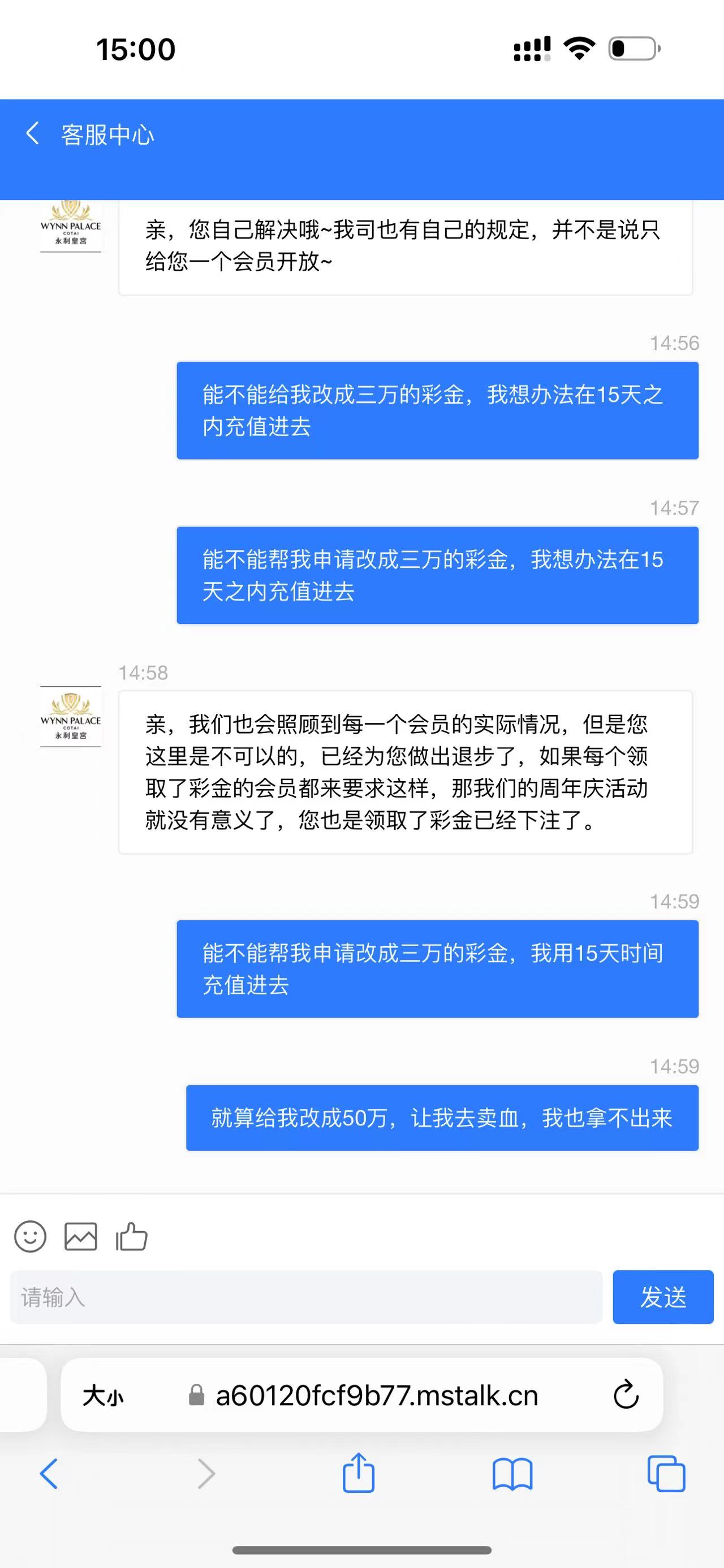Reload the page in Safari

[626, 1395]
